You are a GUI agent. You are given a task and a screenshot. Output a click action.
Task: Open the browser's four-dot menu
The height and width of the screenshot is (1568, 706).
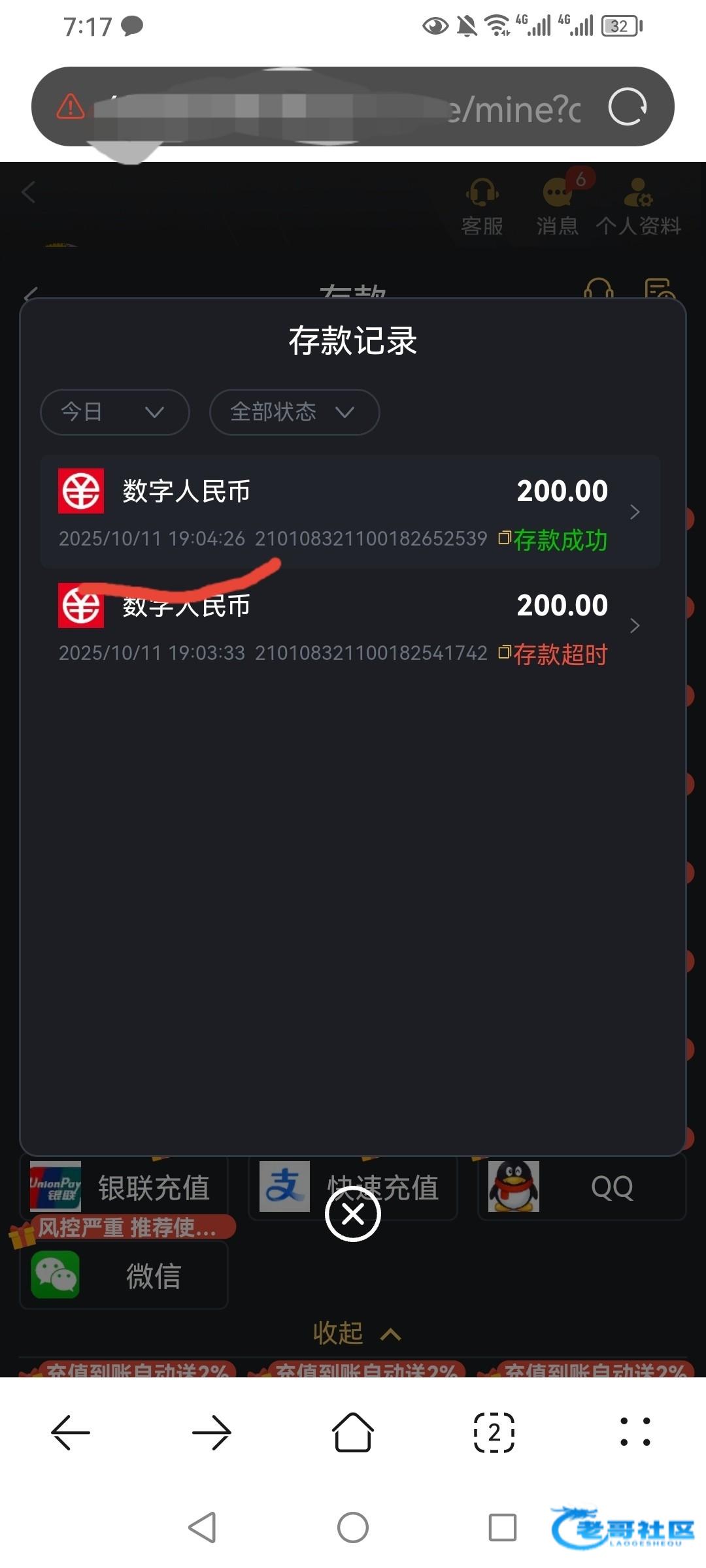pyautogui.click(x=635, y=1432)
